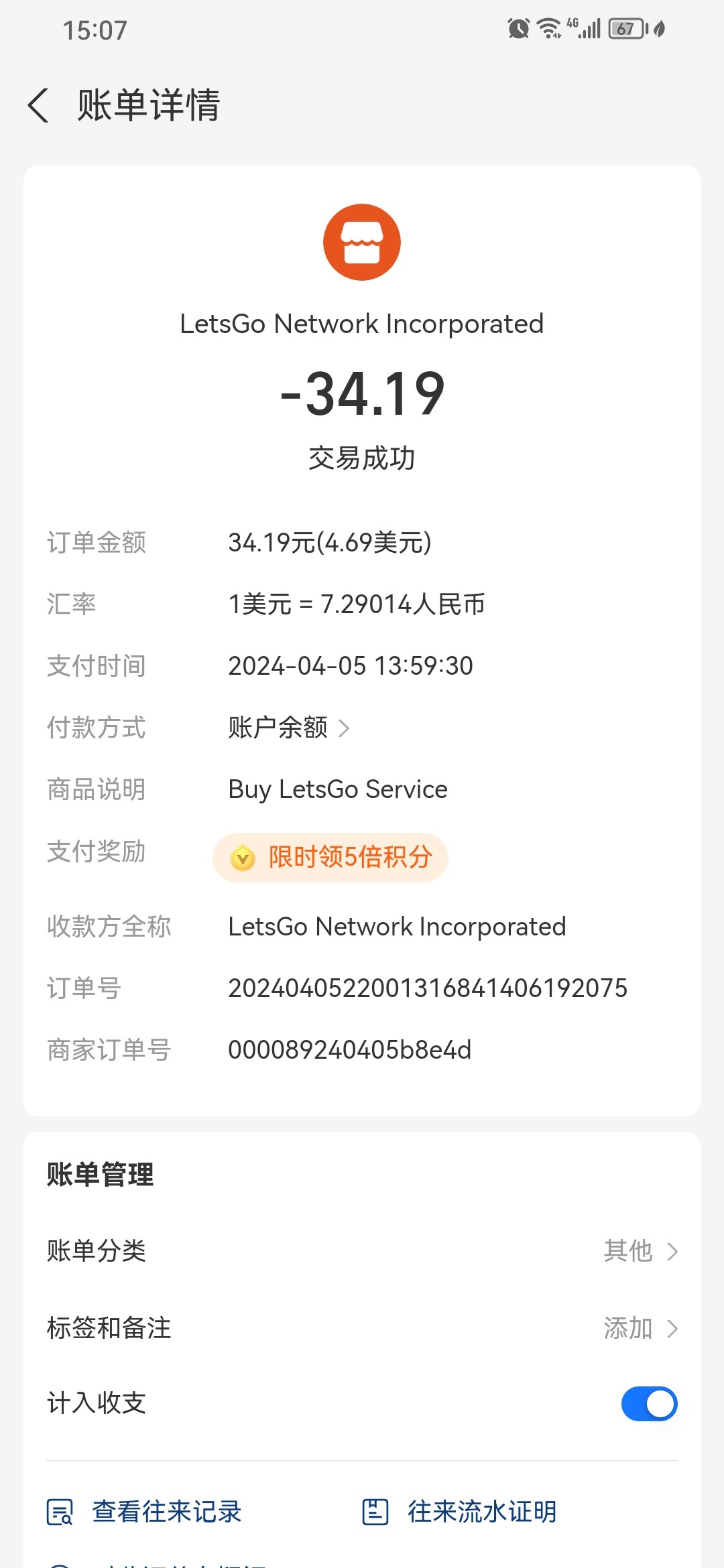The height and width of the screenshot is (1568, 724).
Task: Open the 账户余额 payment method details
Action: [x=288, y=728]
